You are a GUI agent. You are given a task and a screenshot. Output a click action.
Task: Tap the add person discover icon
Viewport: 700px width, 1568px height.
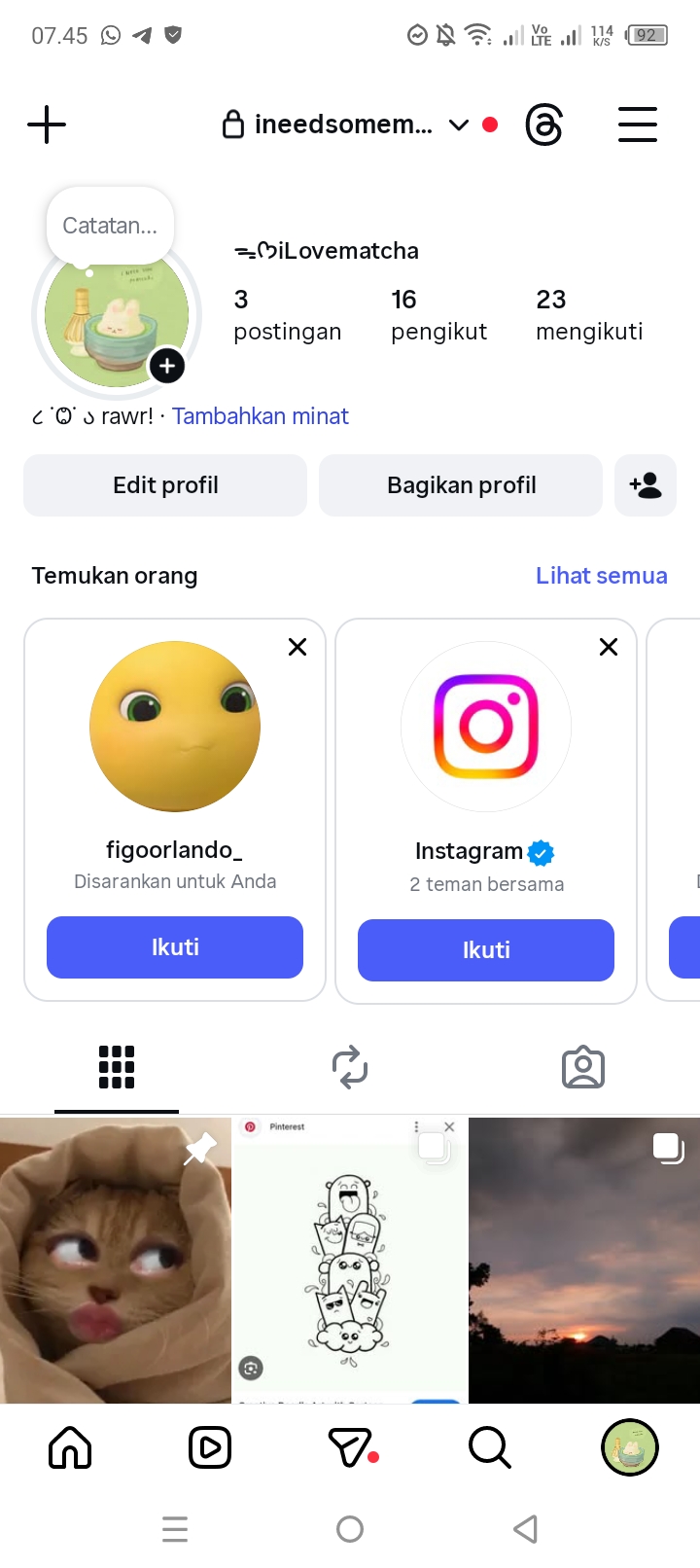646,485
